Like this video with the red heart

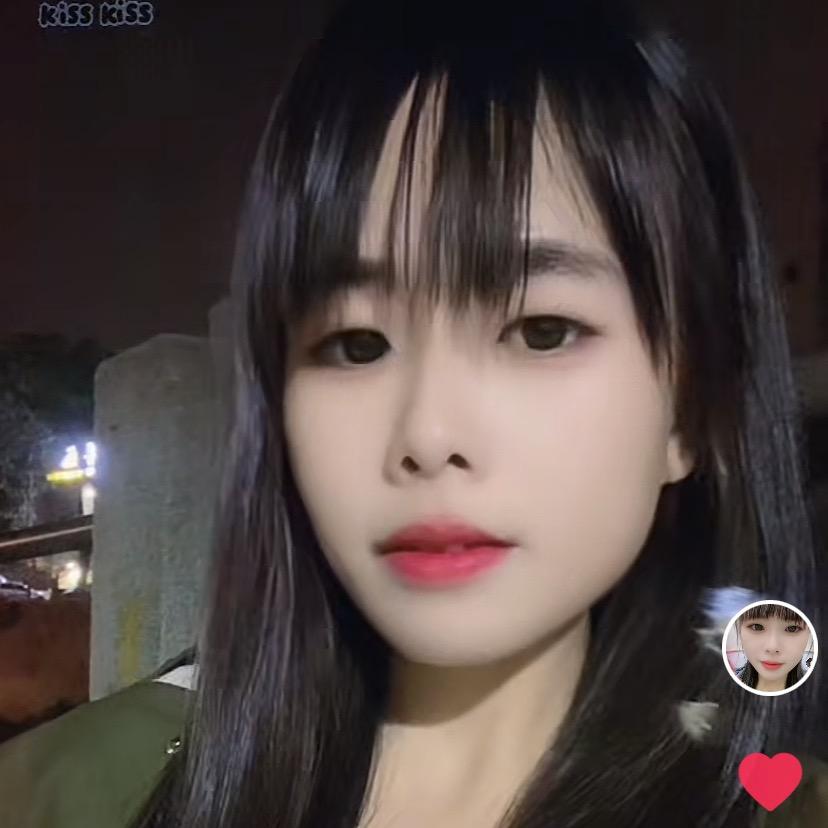[770, 779]
